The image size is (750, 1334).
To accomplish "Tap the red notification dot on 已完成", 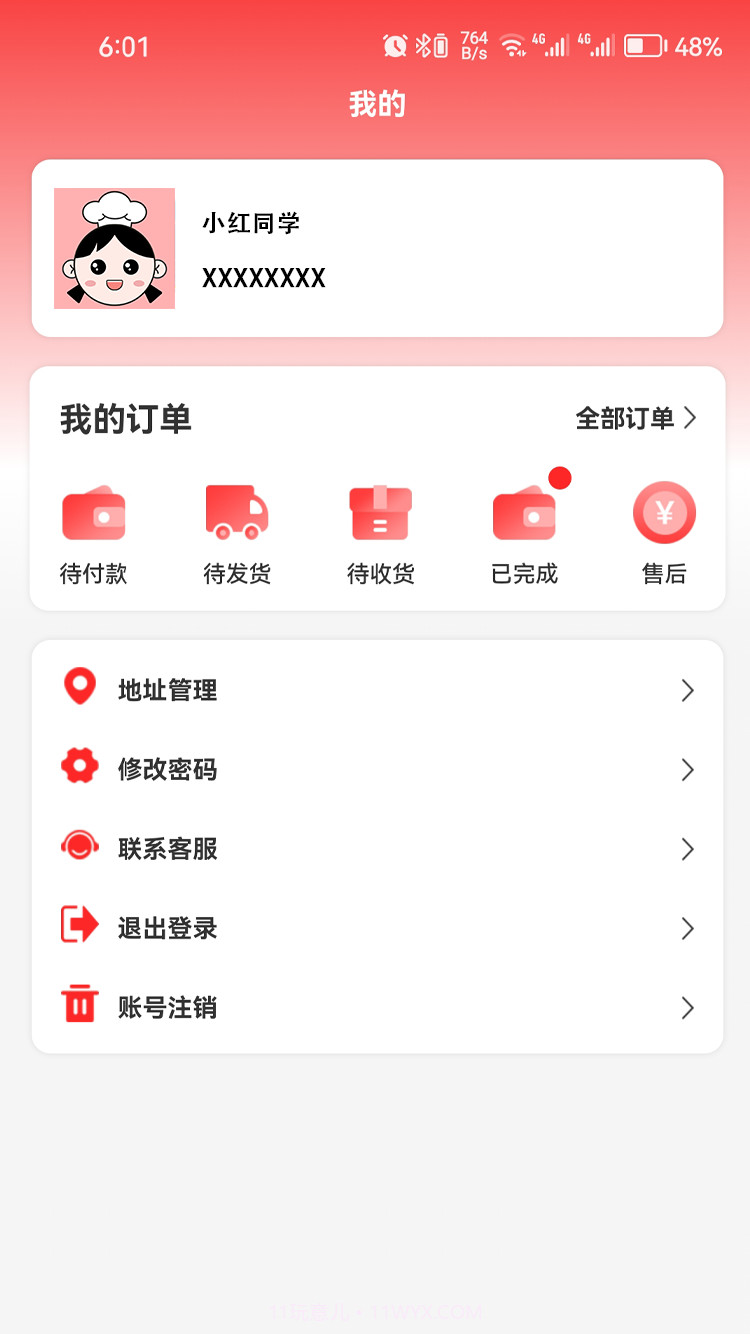I will pyautogui.click(x=562, y=478).
